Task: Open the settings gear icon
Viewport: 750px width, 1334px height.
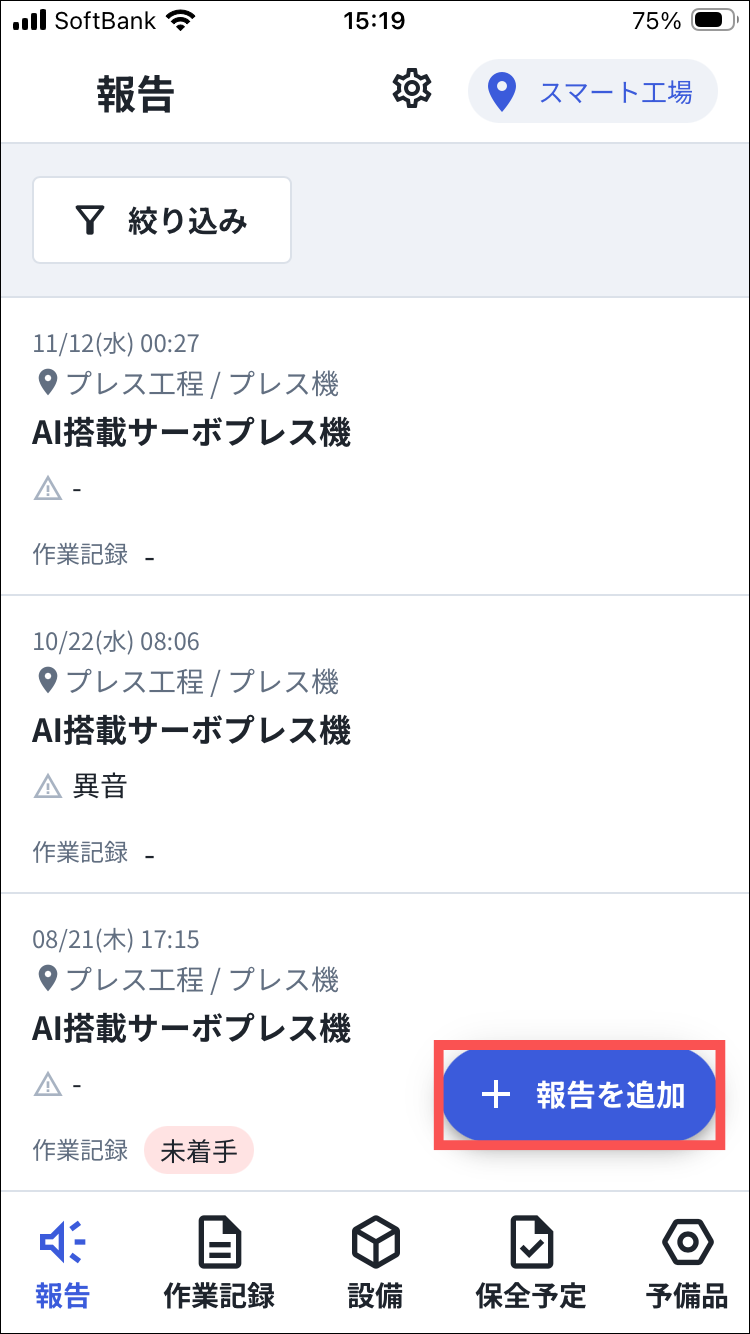Action: click(411, 90)
